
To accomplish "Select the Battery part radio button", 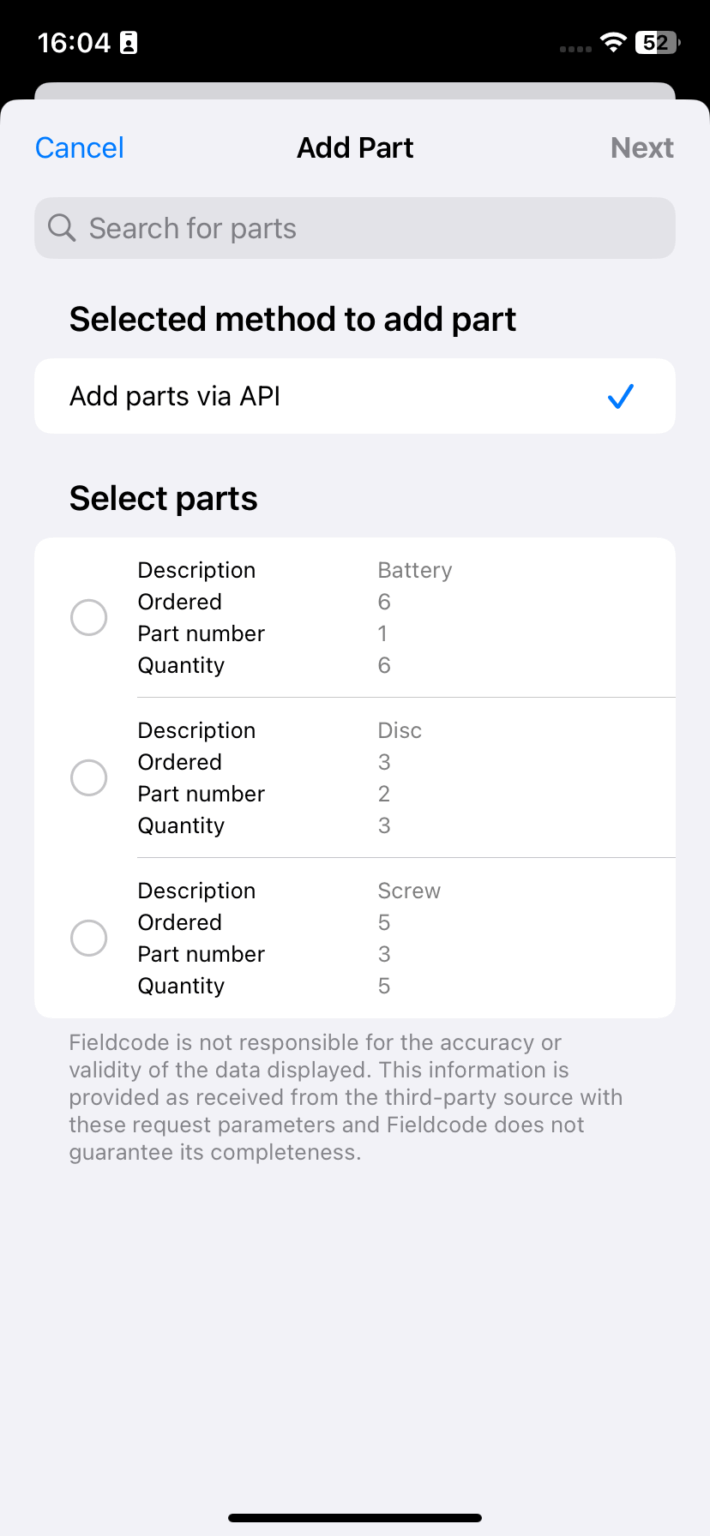I will (89, 617).
